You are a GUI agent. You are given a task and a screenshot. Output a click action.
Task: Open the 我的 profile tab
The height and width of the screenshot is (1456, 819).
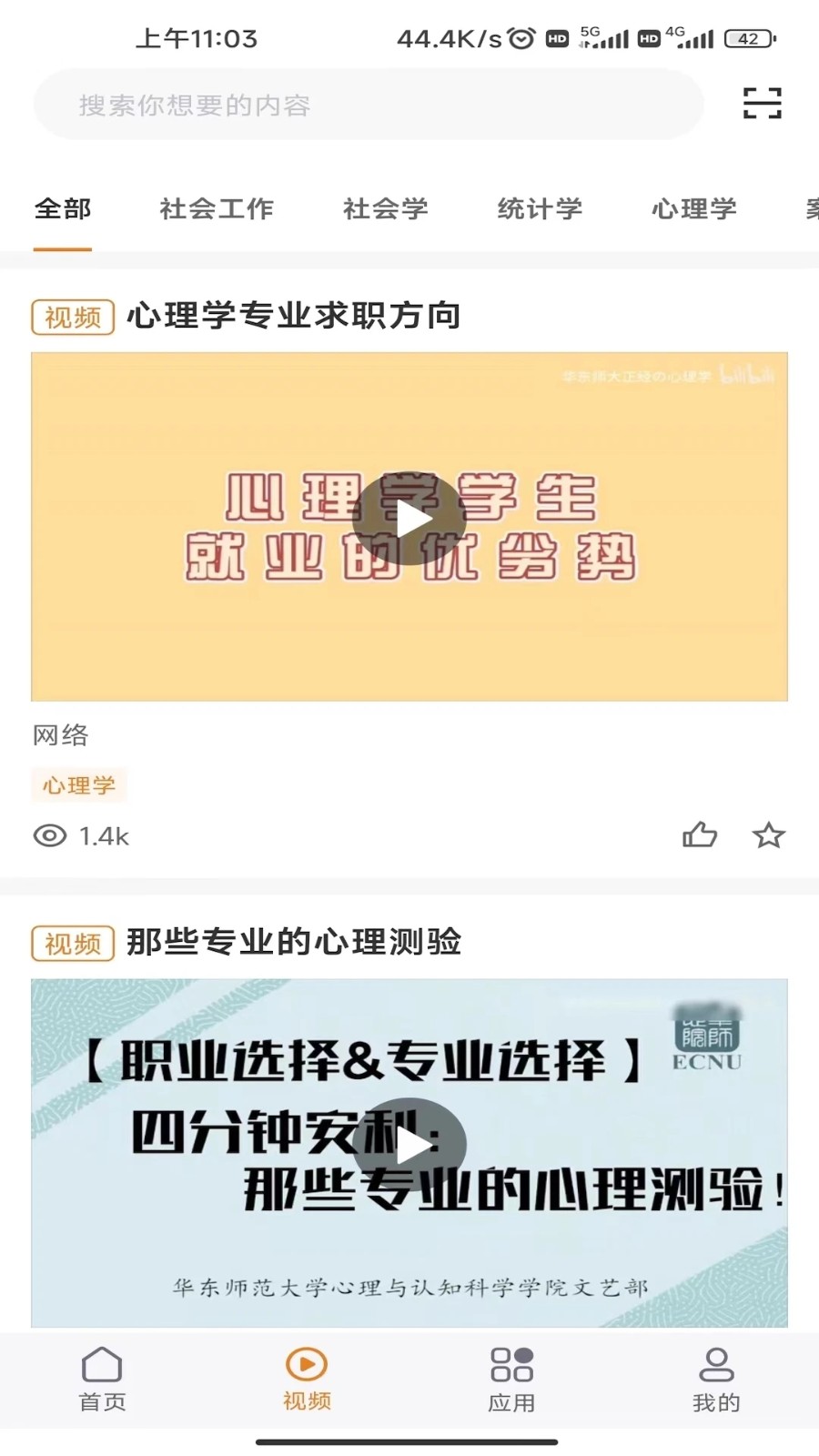point(716,1380)
